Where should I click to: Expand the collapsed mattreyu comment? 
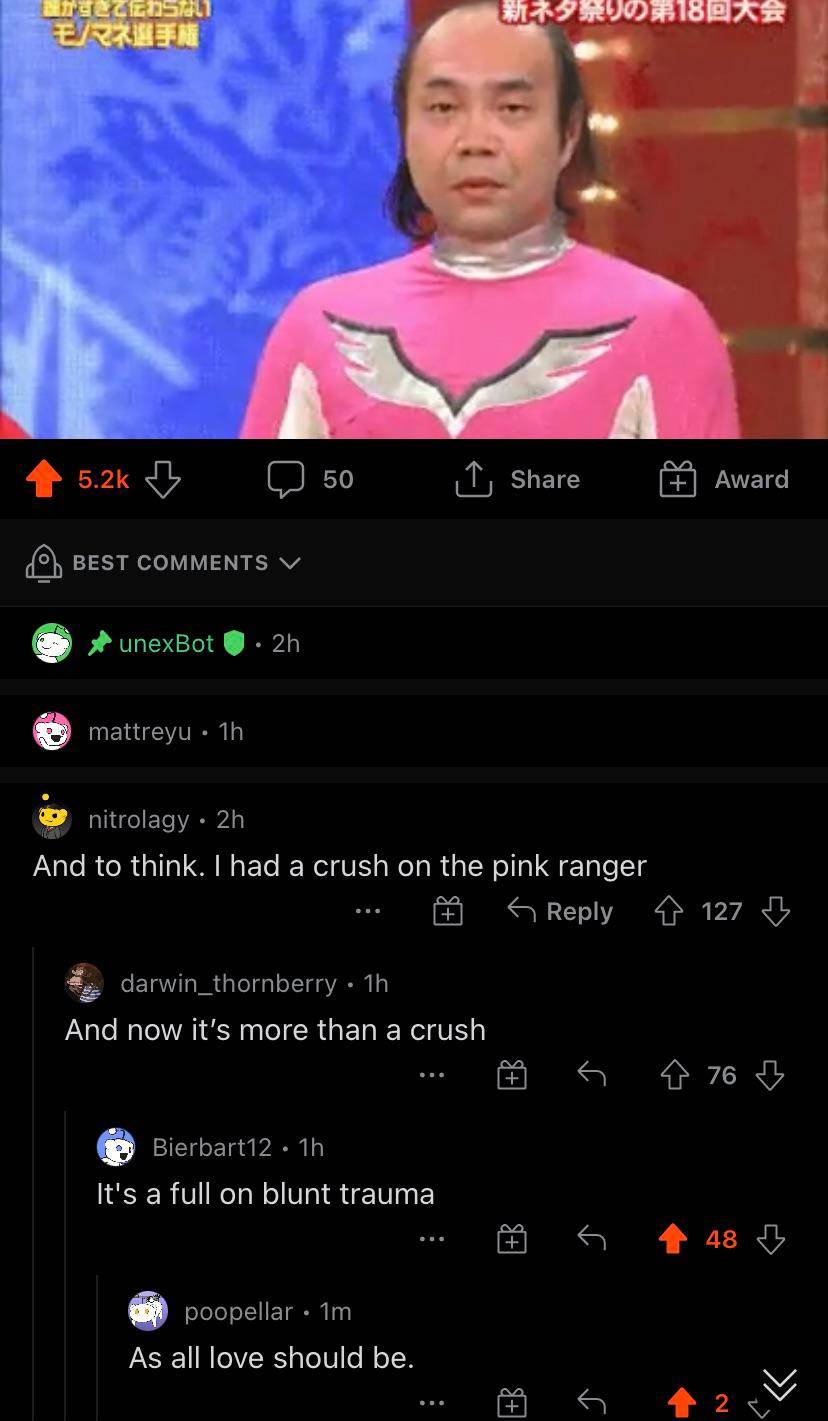[140, 731]
